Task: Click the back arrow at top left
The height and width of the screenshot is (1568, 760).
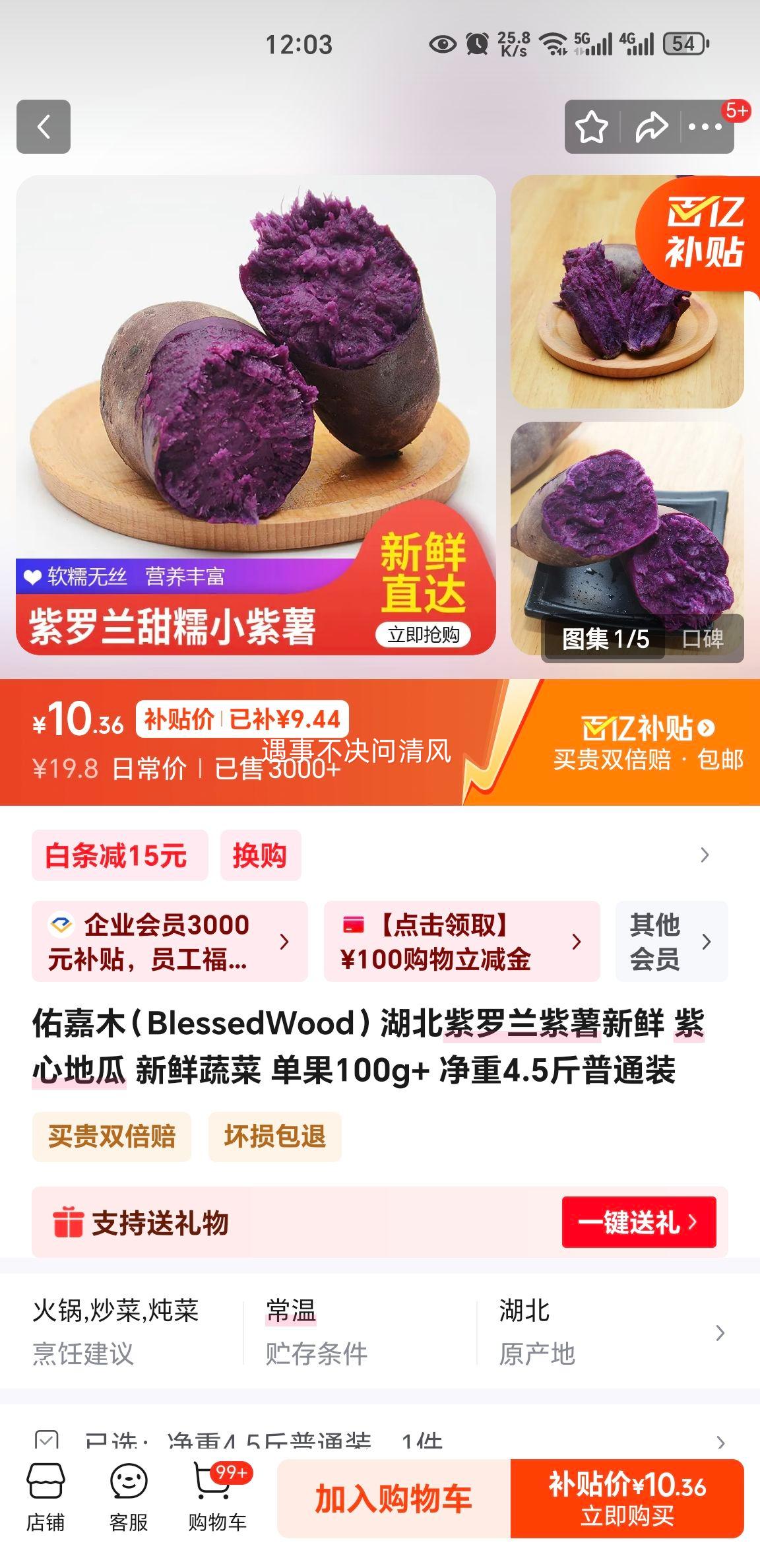Action: click(44, 128)
